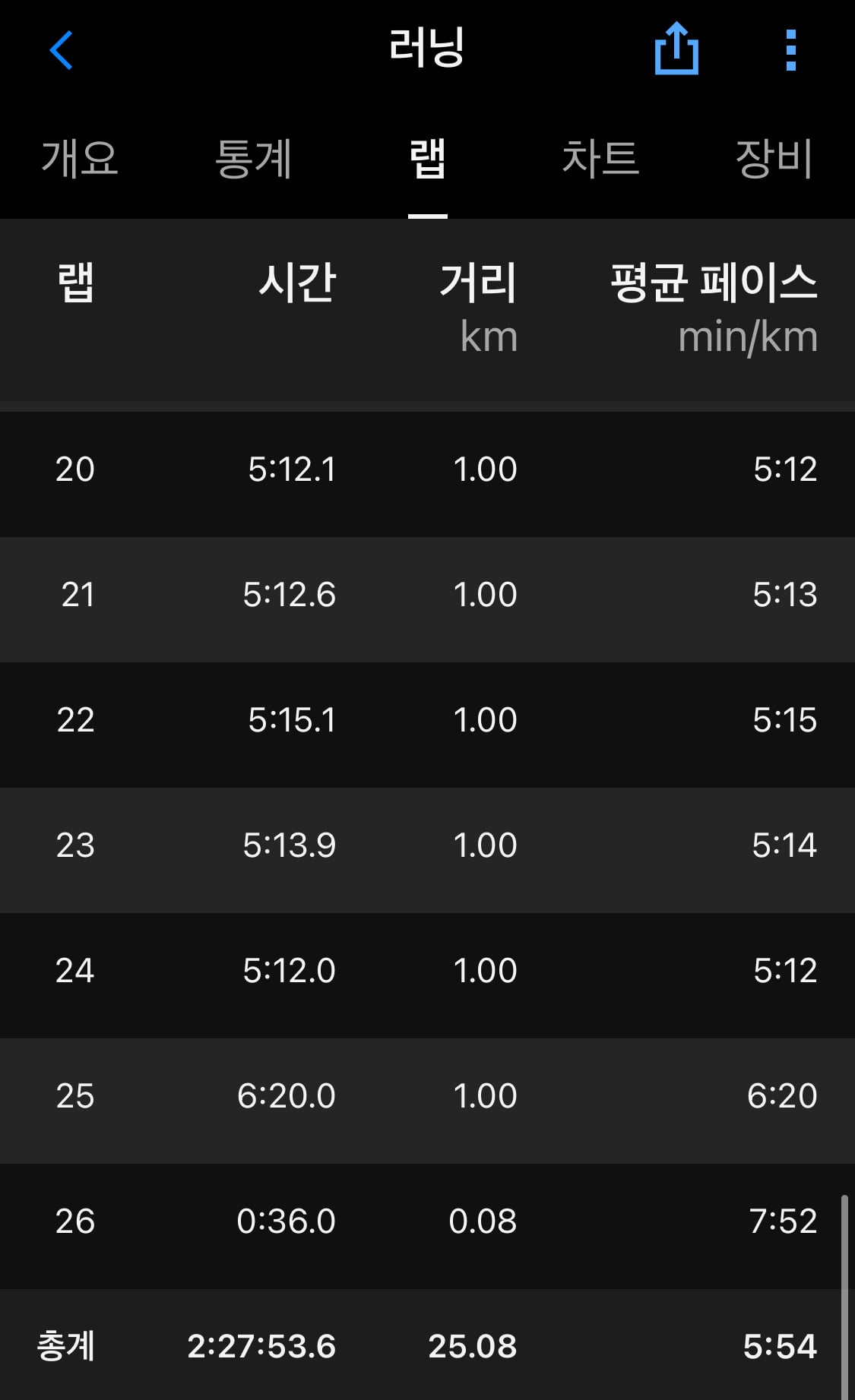Go back using the top-left arrow
The image size is (855, 1400).
pyautogui.click(x=61, y=50)
